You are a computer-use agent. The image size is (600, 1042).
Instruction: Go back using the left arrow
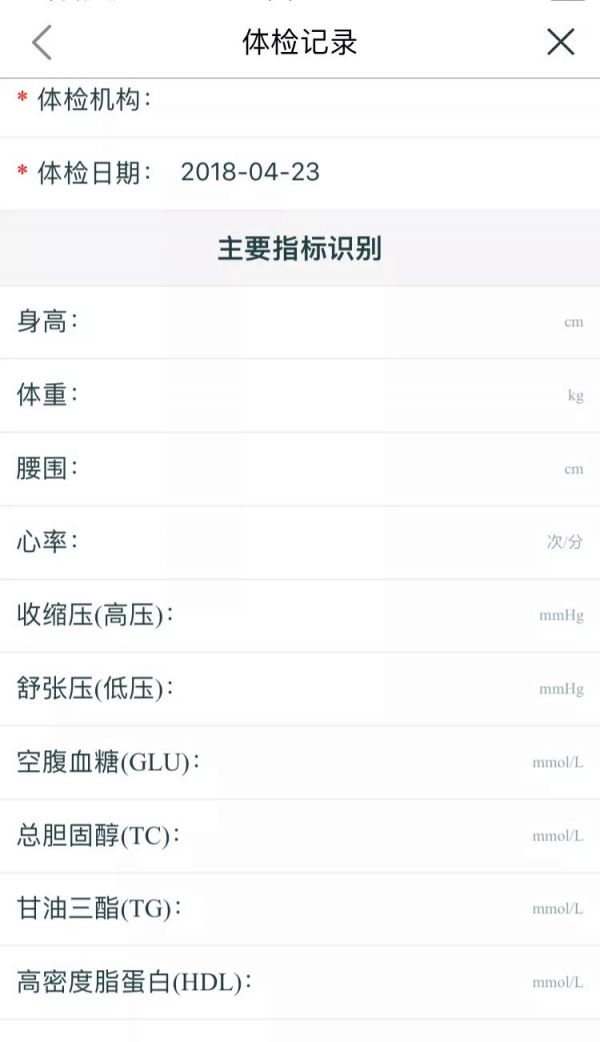[x=41, y=43]
